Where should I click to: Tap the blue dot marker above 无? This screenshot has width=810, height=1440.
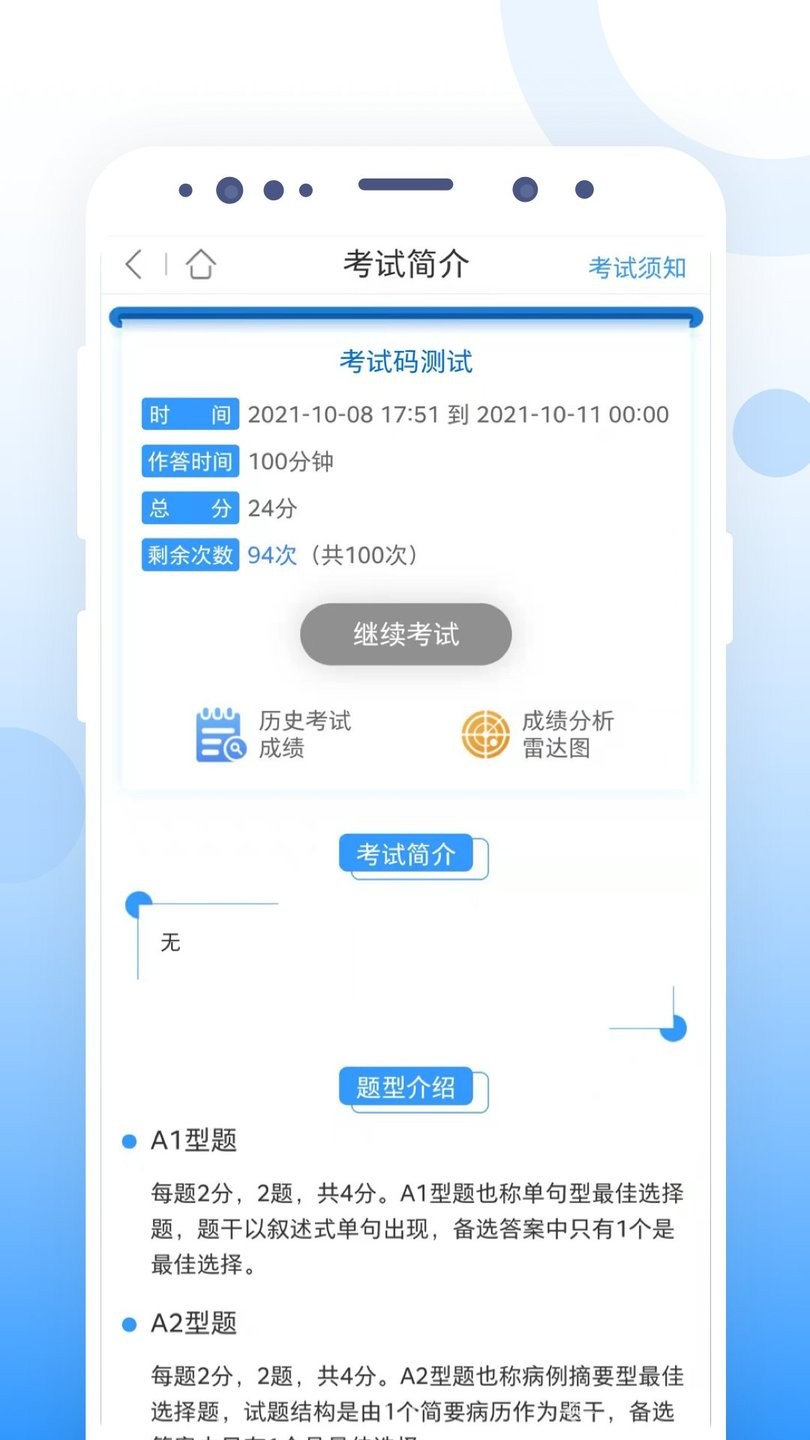(x=138, y=904)
